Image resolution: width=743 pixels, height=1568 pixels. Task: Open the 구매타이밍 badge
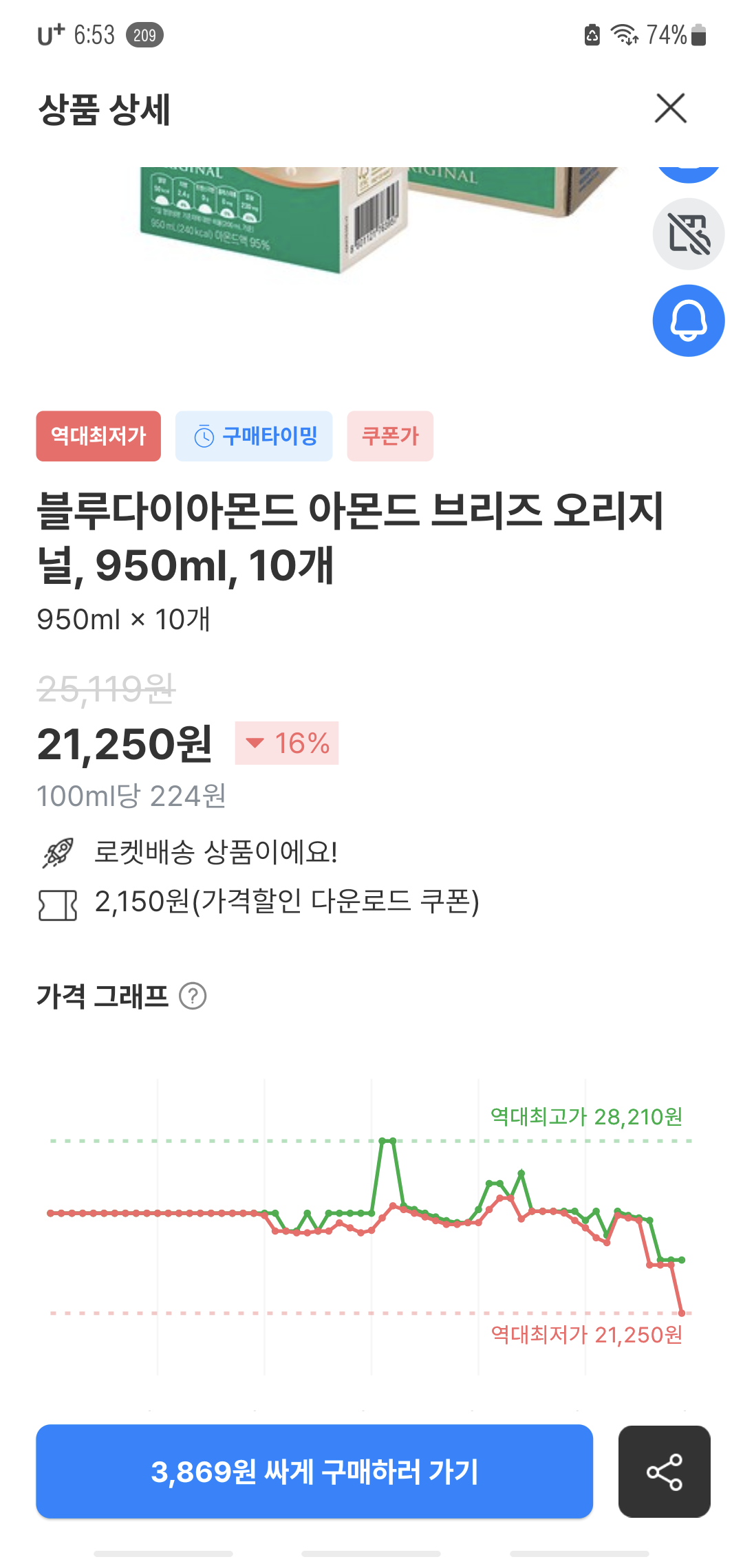pyautogui.click(x=253, y=435)
